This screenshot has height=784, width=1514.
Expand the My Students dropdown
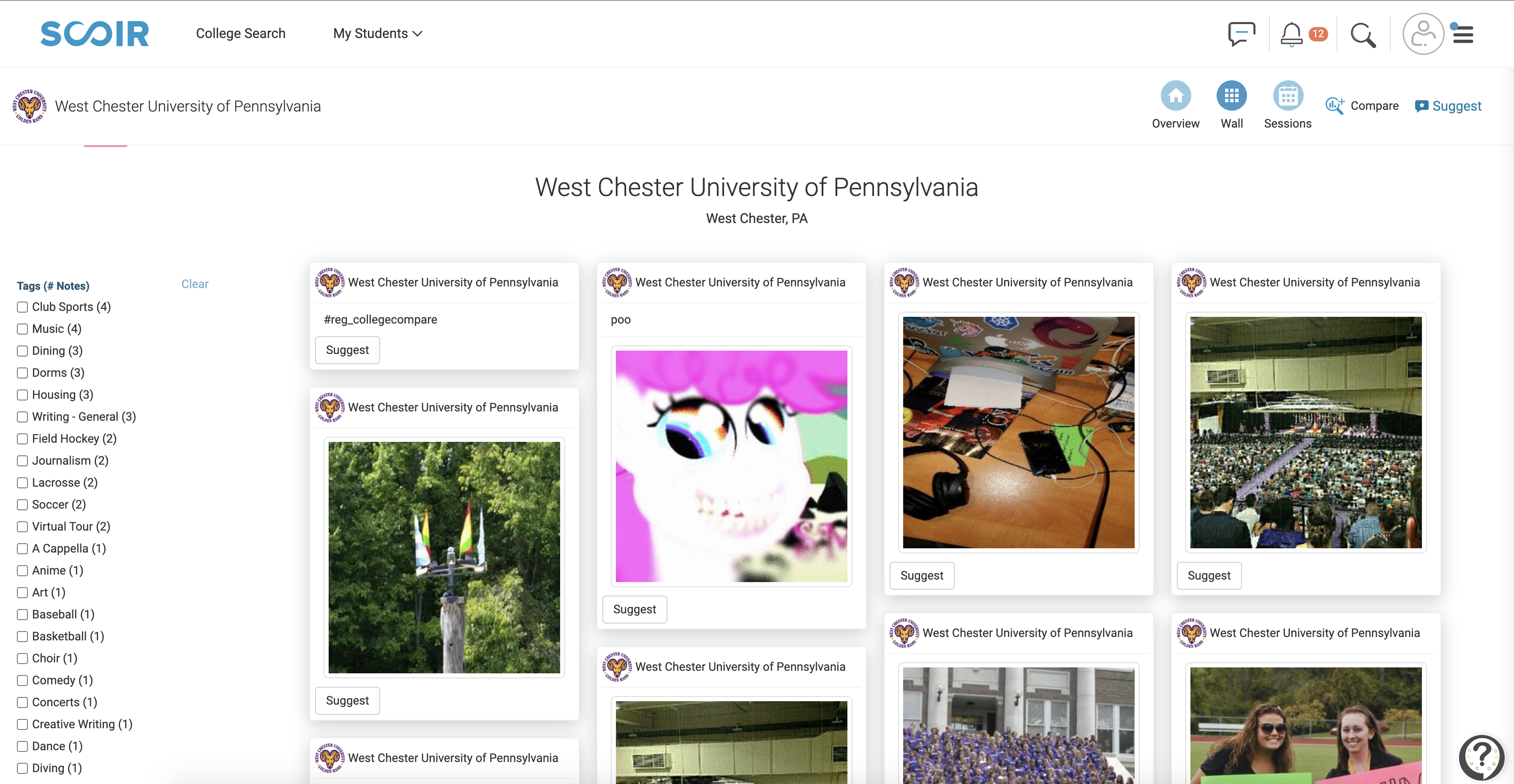pos(377,33)
